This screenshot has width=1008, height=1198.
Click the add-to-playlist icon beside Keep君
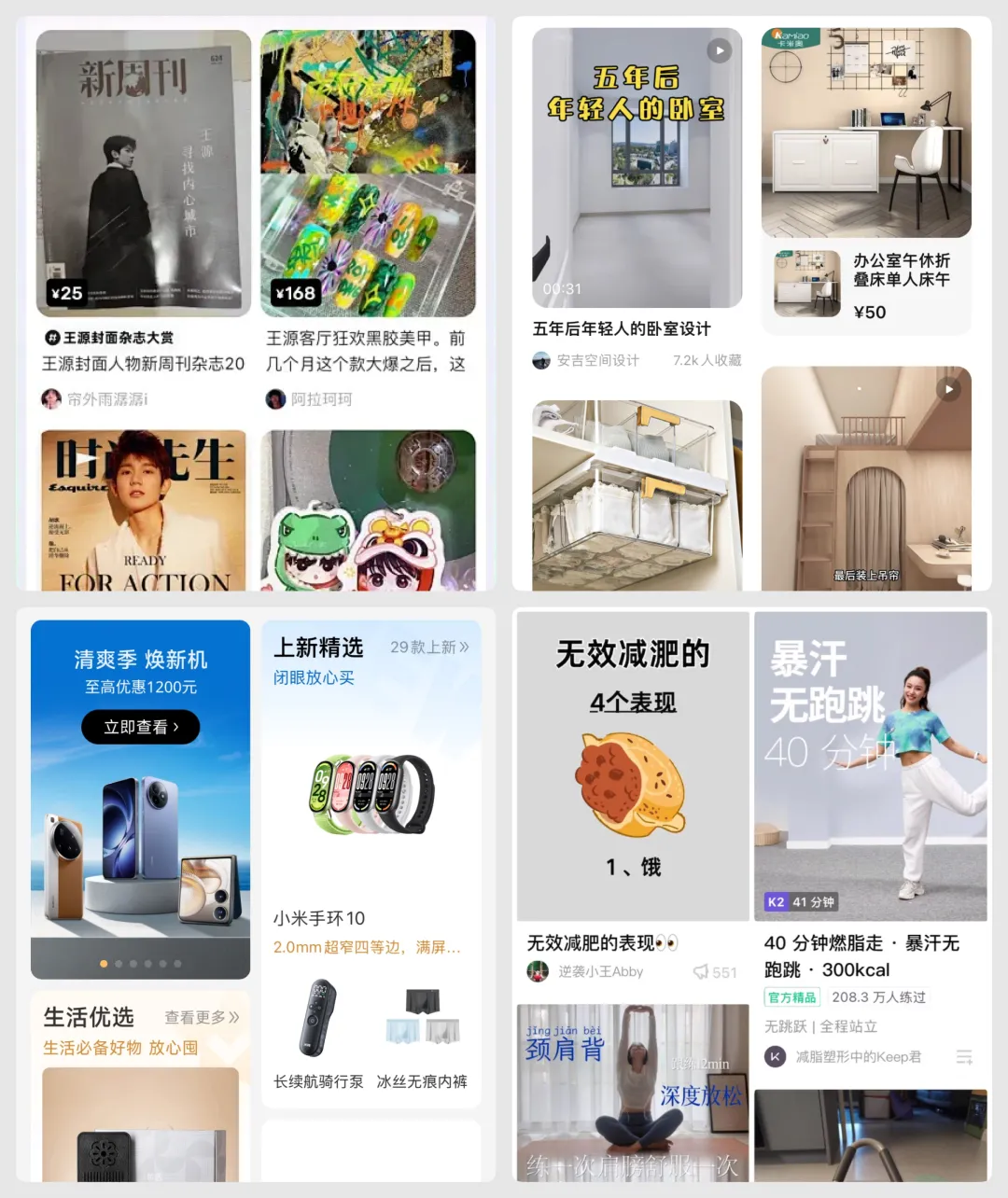[964, 1057]
